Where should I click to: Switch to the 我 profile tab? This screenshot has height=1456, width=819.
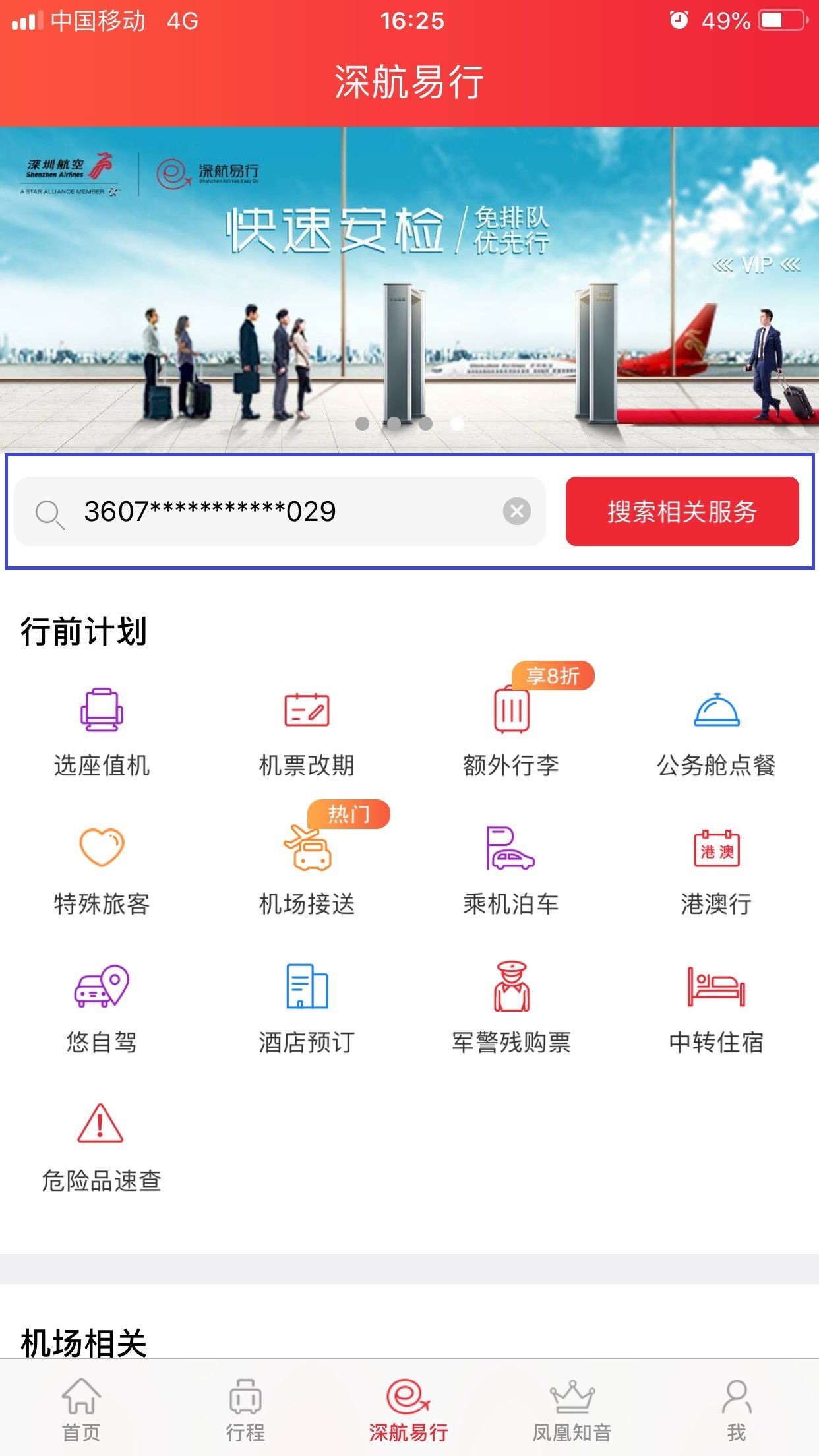(736, 1409)
